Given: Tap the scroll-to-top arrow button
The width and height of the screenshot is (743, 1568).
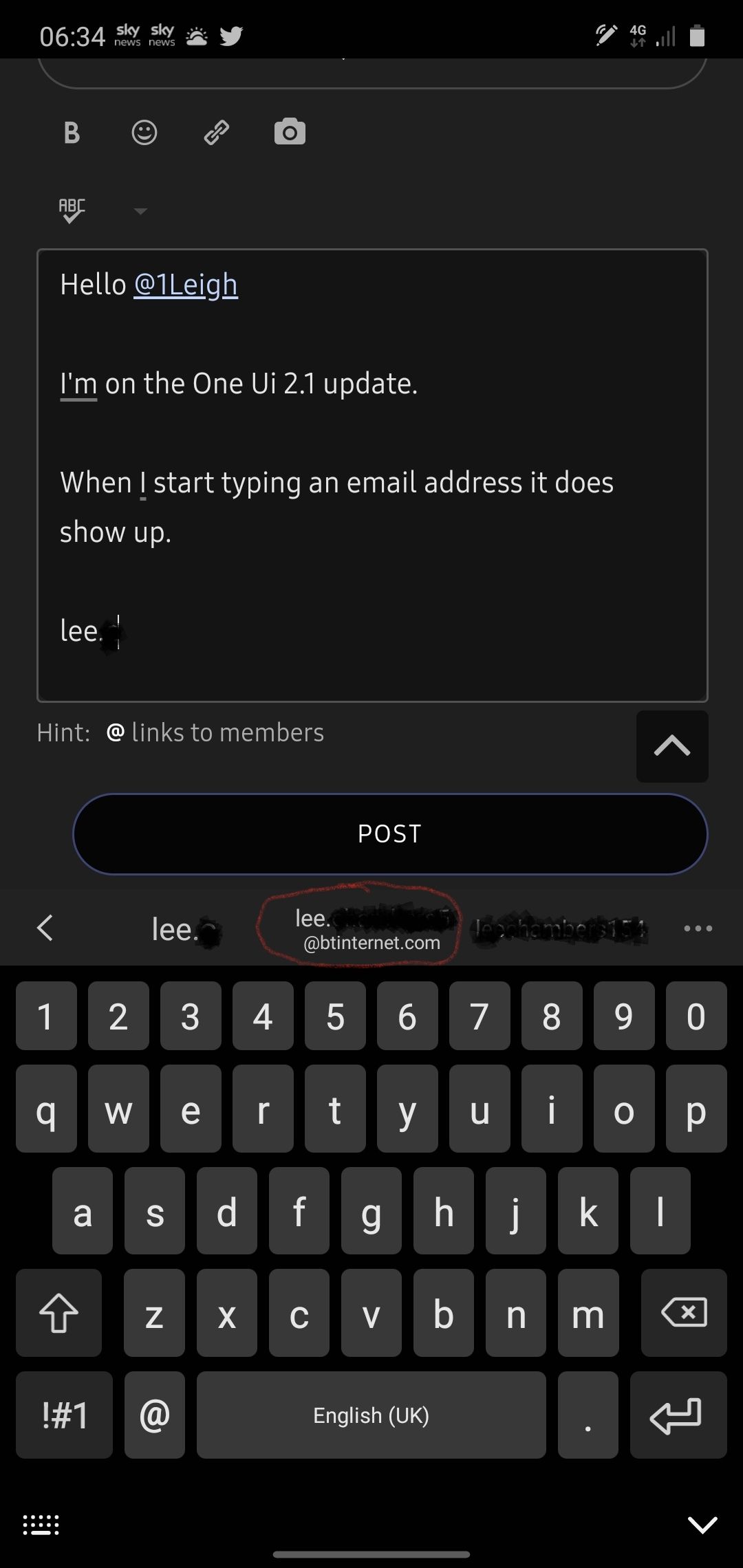Looking at the screenshot, I should (672, 746).
